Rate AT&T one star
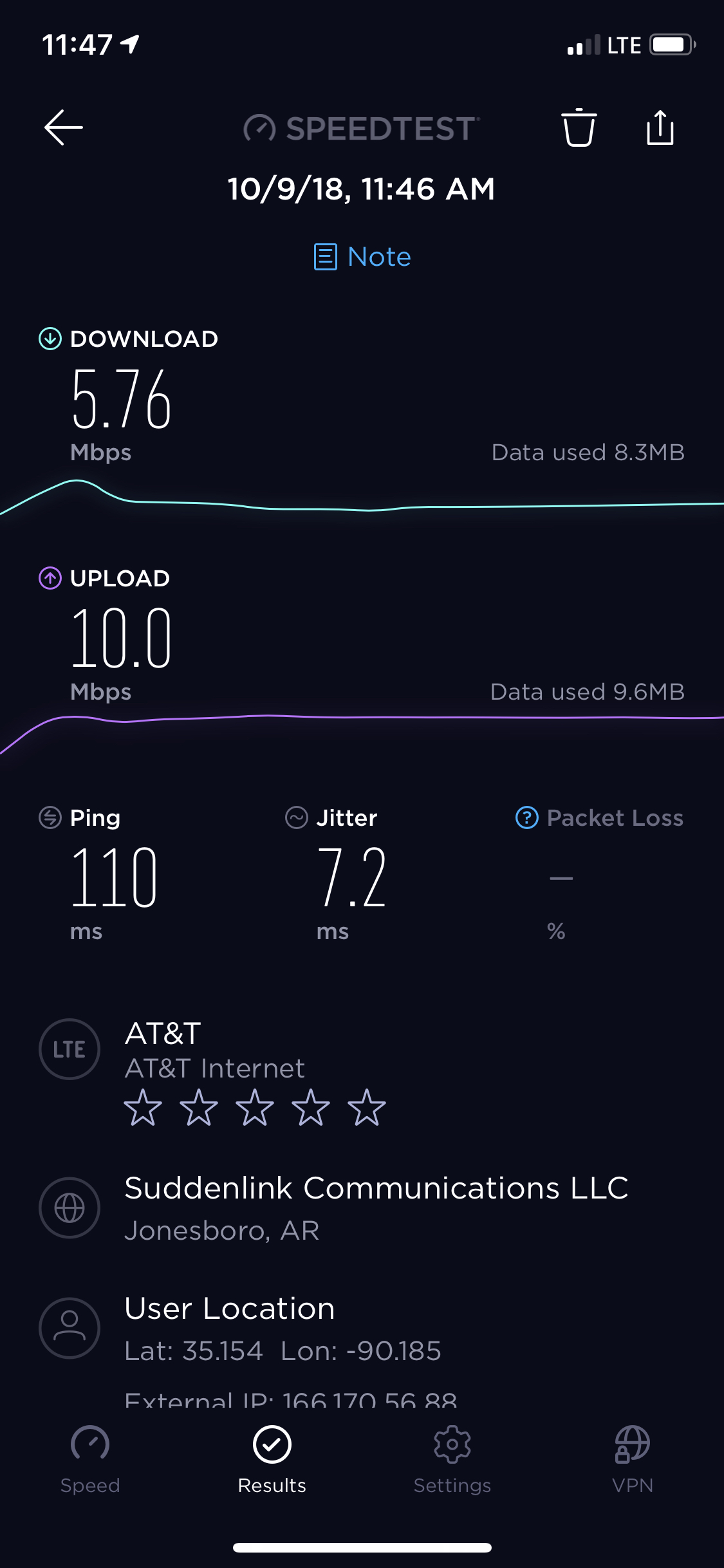724x1568 pixels. [142, 1108]
